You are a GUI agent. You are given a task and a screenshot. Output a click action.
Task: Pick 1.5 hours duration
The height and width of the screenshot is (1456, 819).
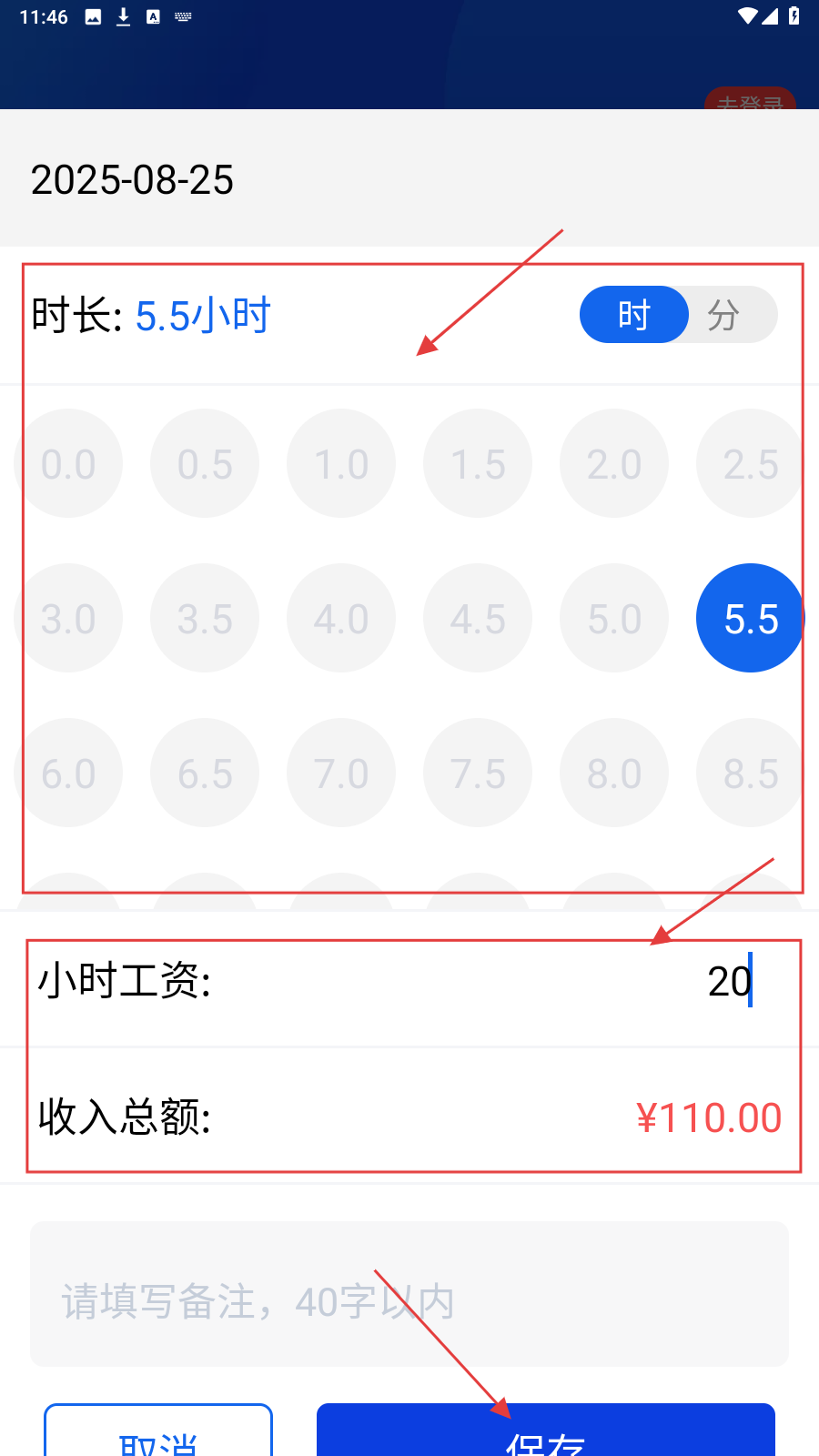click(x=478, y=463)
